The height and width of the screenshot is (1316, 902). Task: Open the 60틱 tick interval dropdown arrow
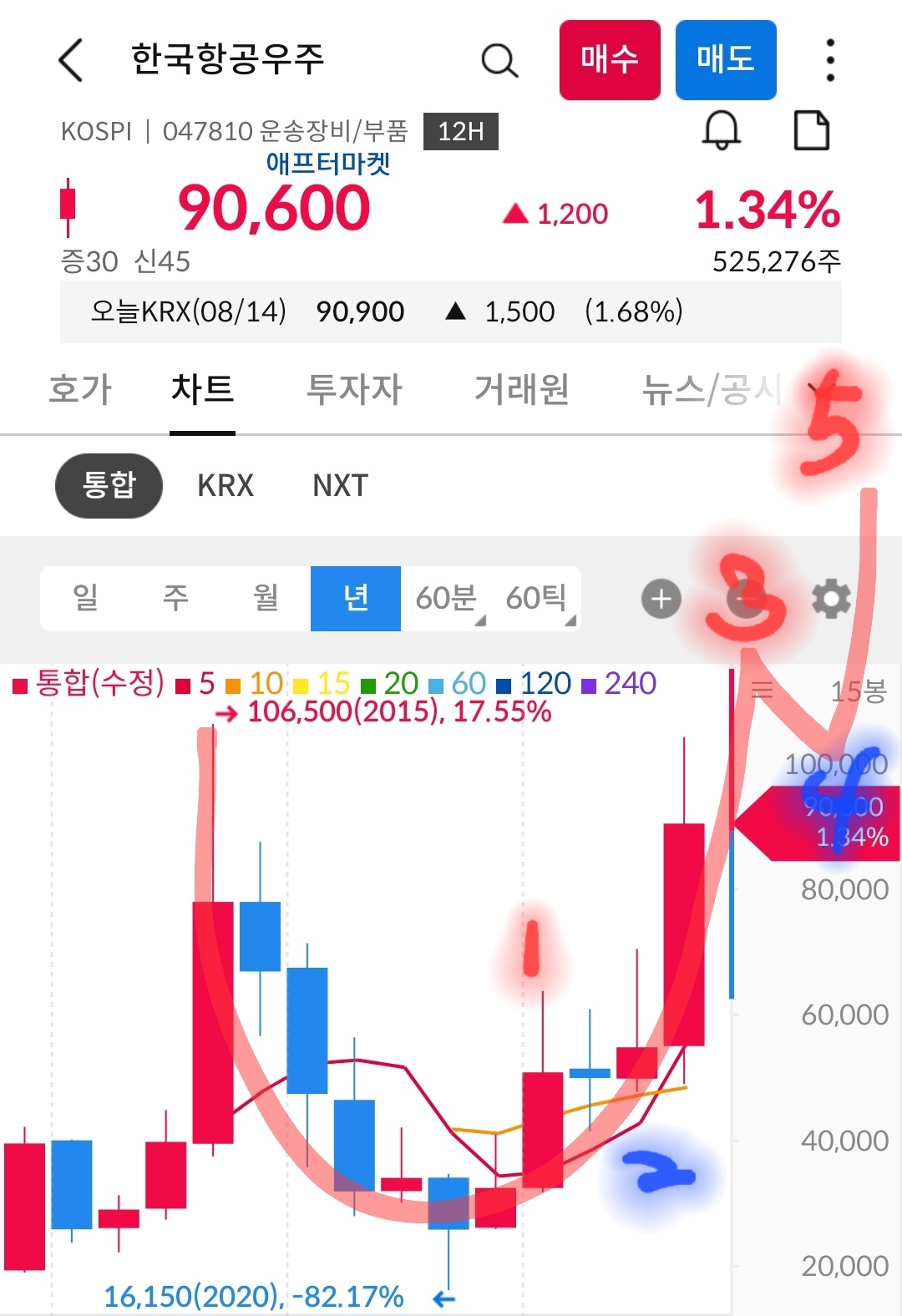(x=570, y=620)
